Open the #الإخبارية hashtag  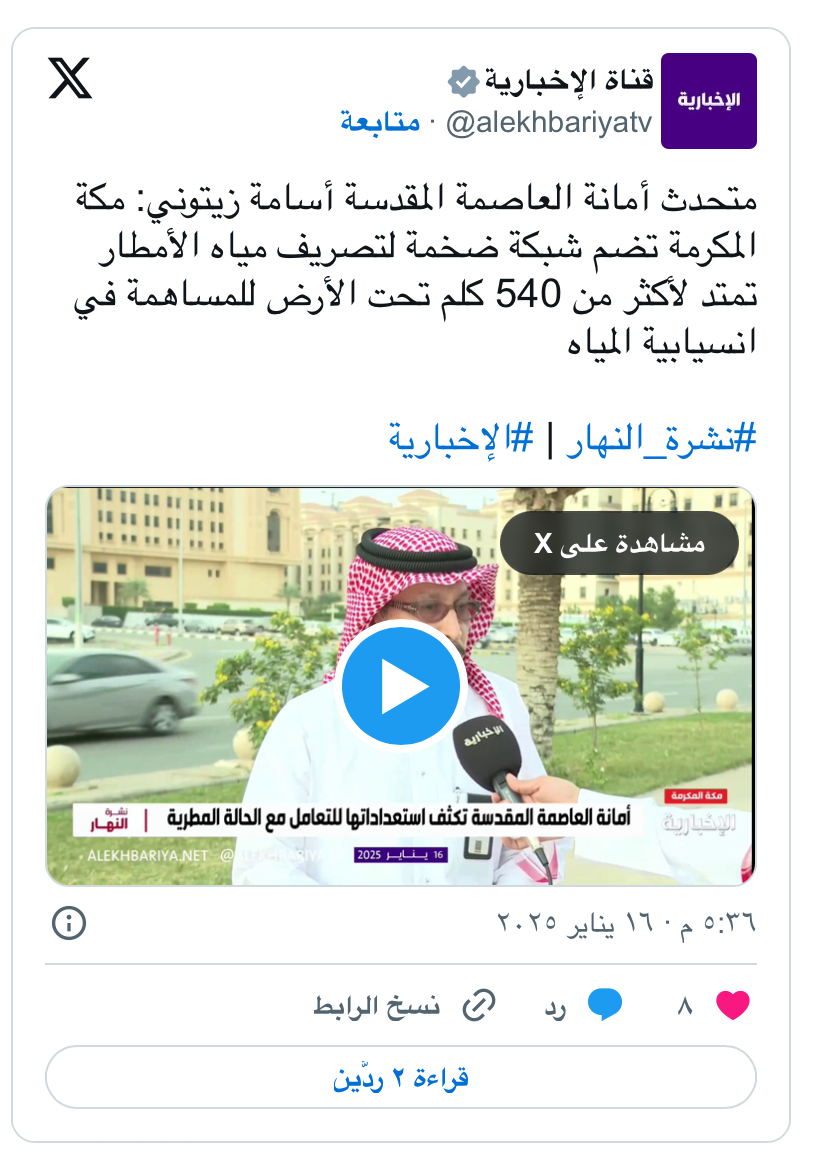click(462, 439)
